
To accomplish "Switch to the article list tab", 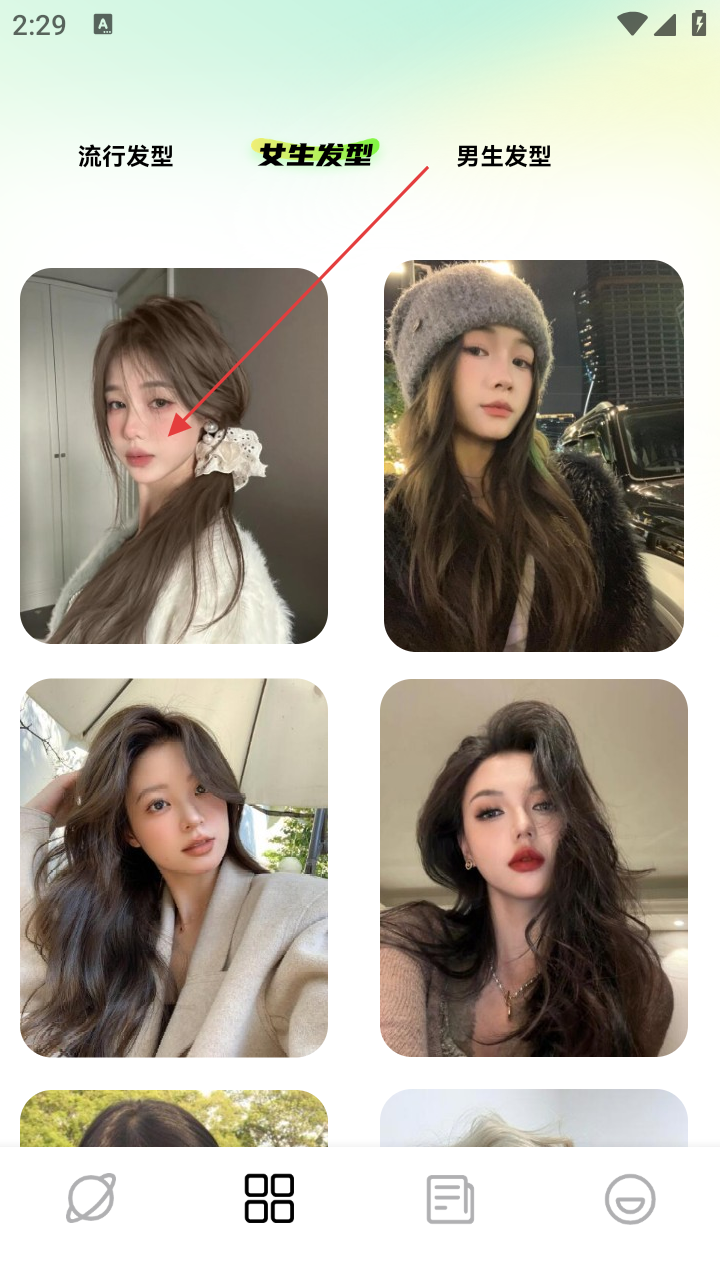I will coord(450,1199).
